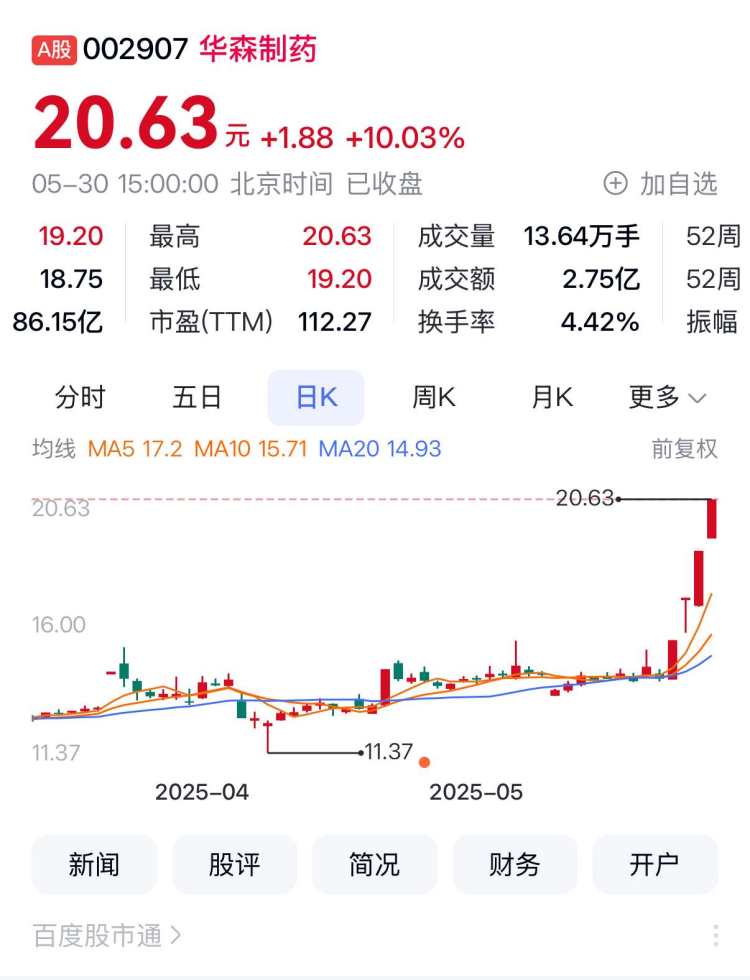Open the 新闻 news section
750x980 pixels.
(x=94, y=864)
